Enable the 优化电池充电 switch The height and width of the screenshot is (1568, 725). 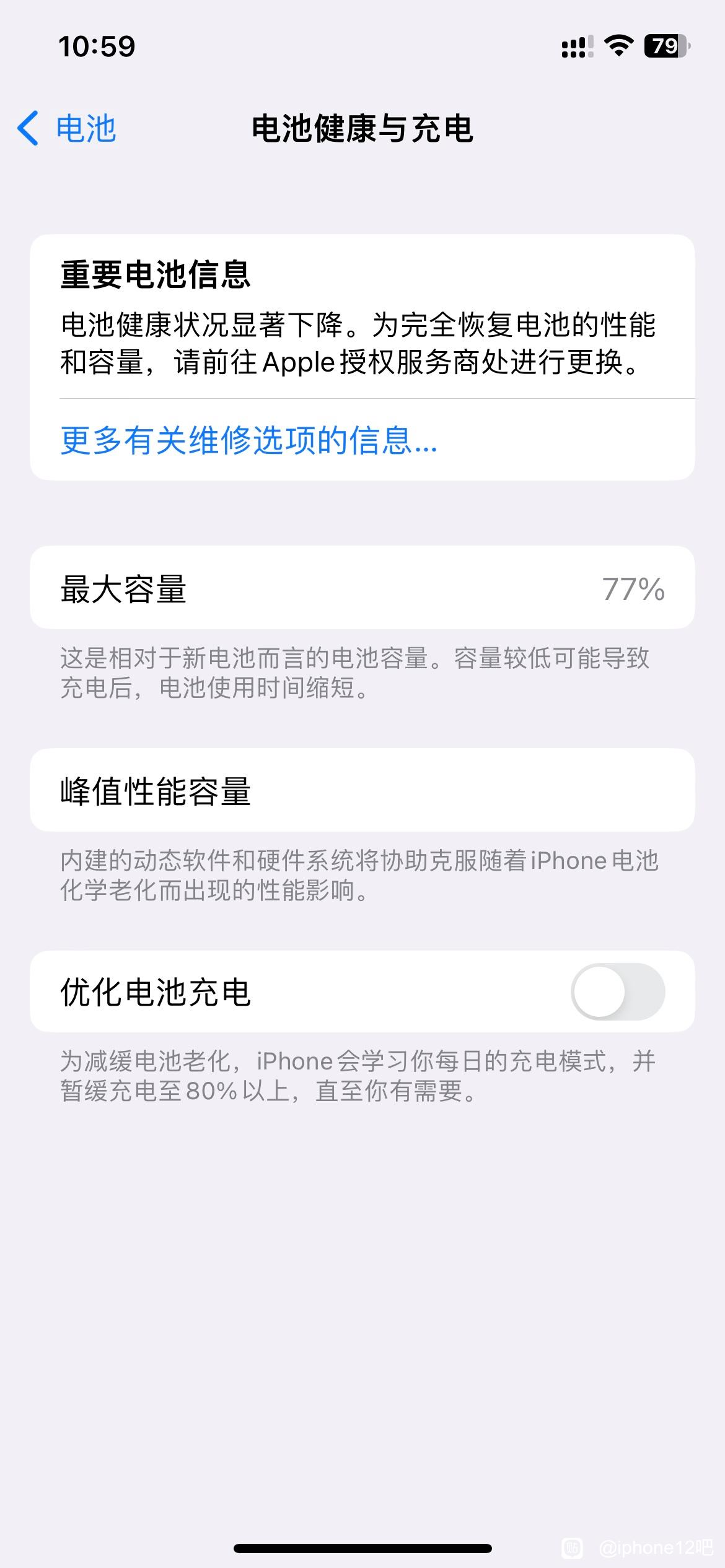coord(618,991)
